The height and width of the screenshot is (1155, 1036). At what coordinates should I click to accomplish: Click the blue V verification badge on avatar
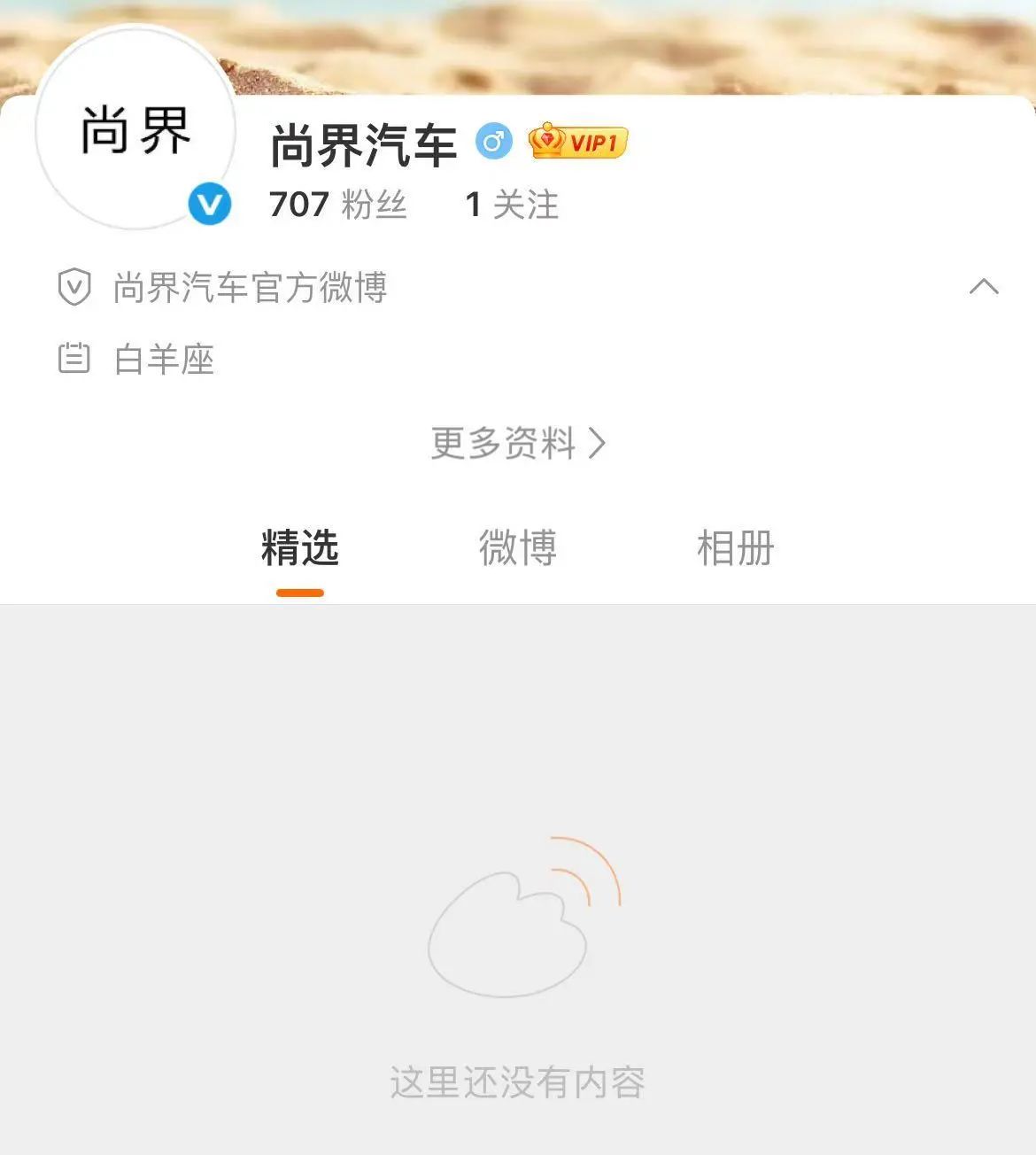[209, 204]
